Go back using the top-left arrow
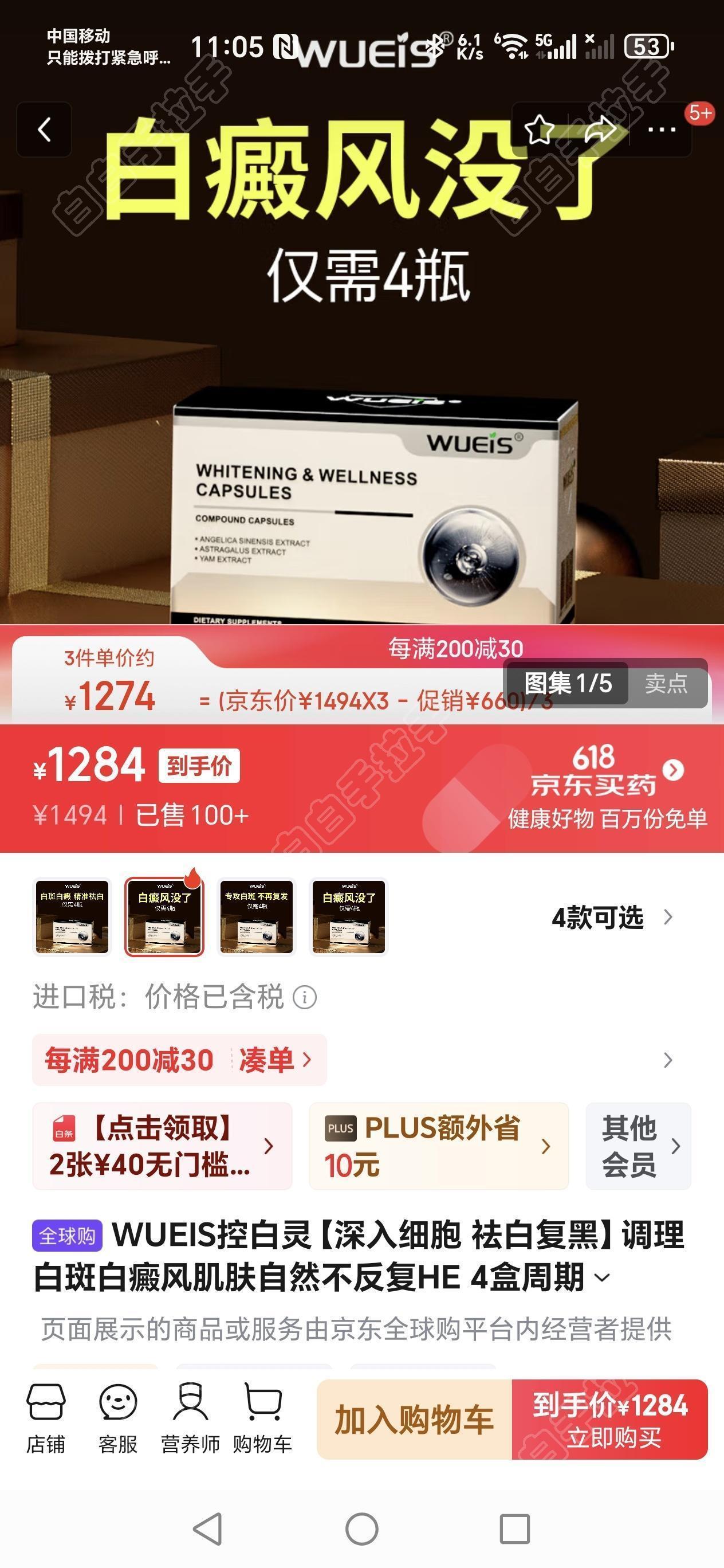The image size is (724, 1568). coord(44,130)
